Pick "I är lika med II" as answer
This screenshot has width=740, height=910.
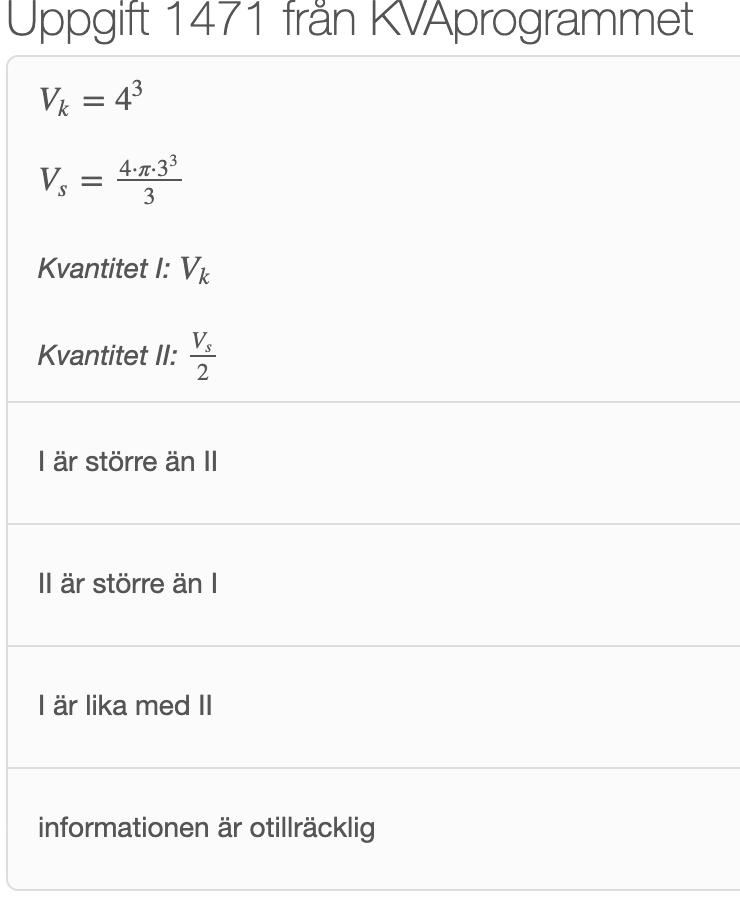point(125,706)
